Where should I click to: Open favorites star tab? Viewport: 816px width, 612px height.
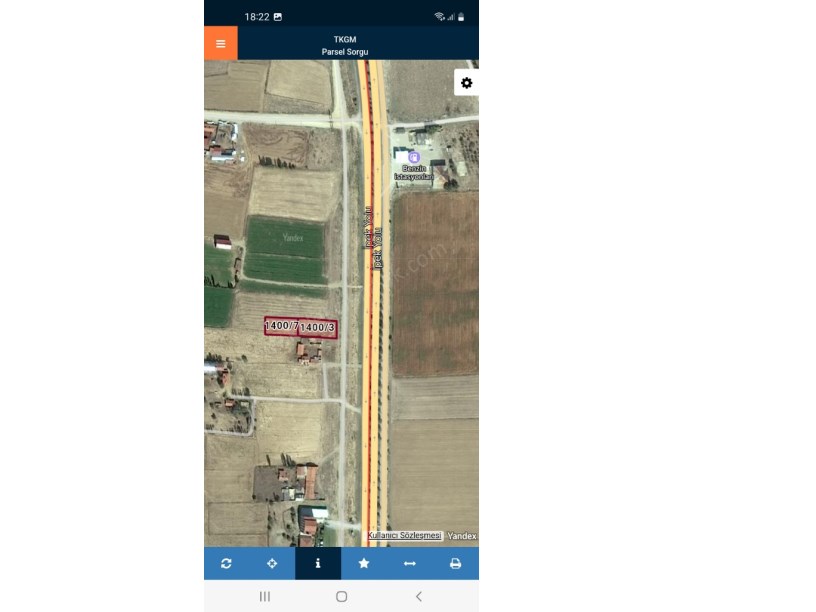coord(364,564)
